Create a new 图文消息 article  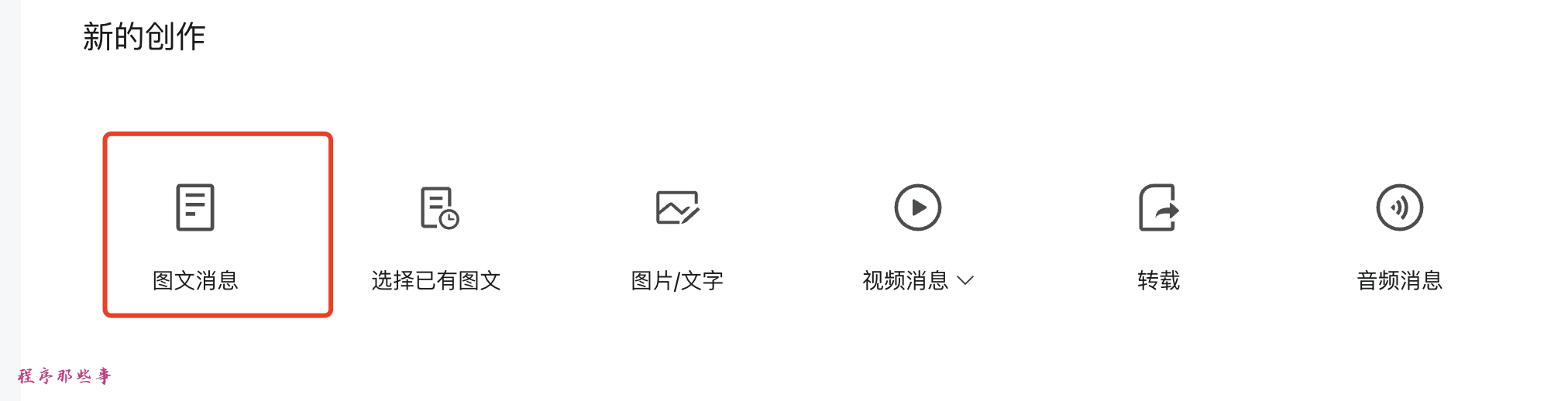pos(195,224)
